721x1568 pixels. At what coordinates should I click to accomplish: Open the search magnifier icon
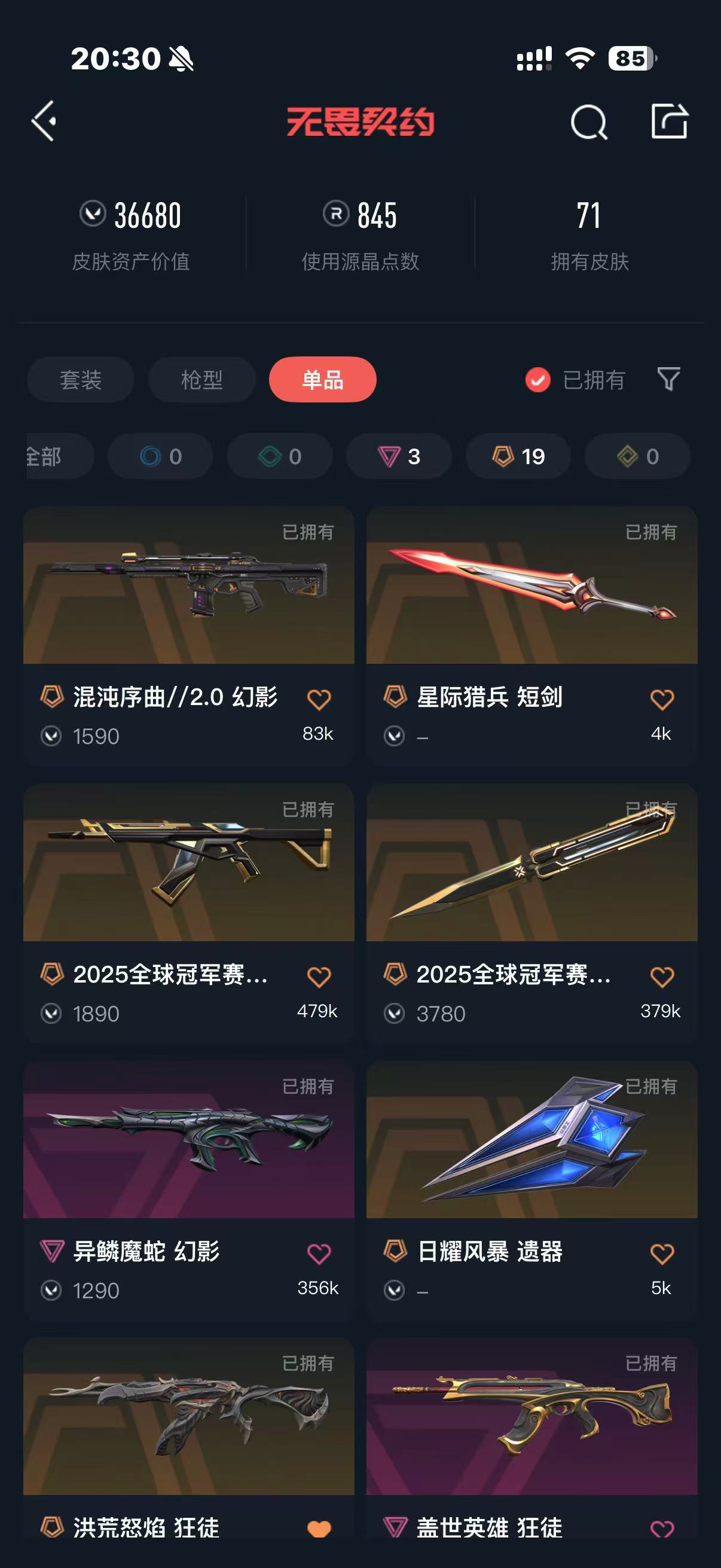(588, 122)
